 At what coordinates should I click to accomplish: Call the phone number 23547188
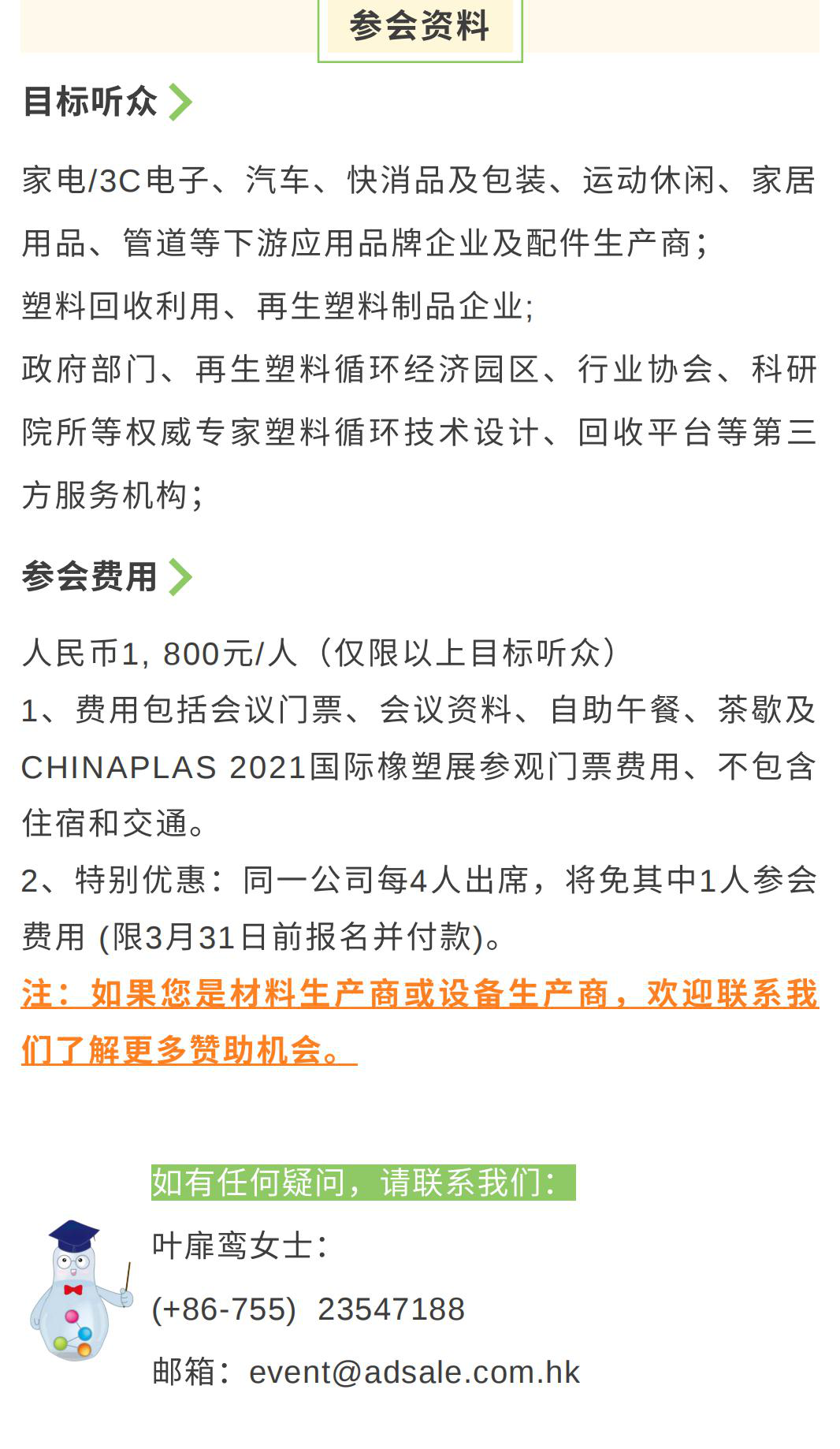[x=391, y=1309]
